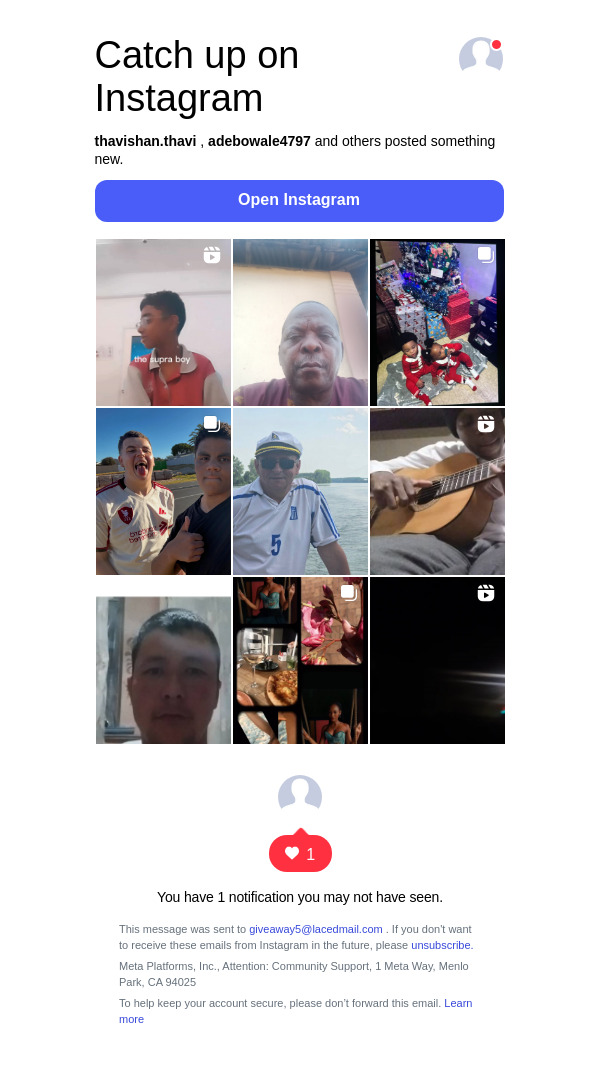Play the dark black reel
600x1070 pixels.
(x=437, y=660)
